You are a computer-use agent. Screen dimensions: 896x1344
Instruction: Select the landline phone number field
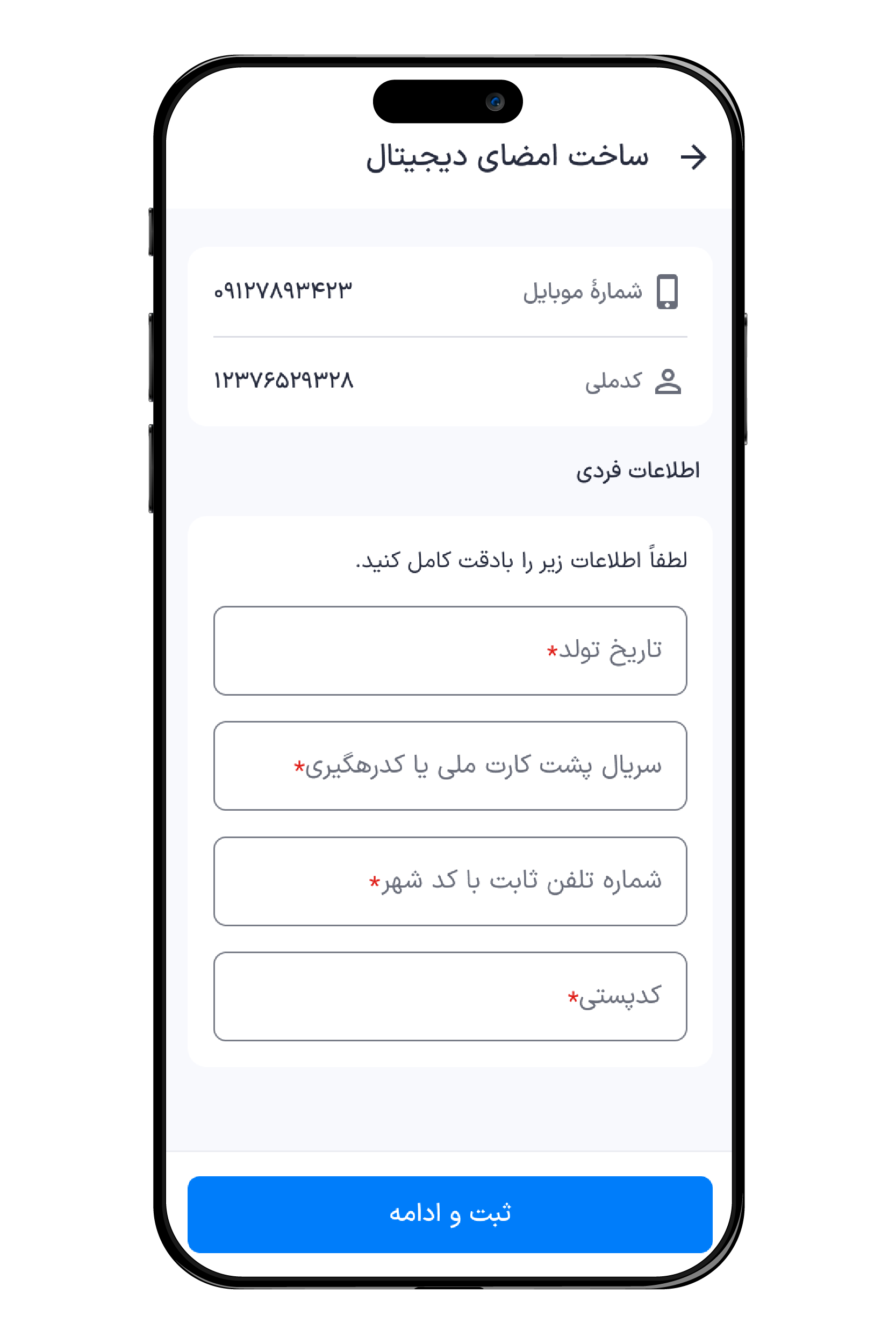click(x=450, y=881)
